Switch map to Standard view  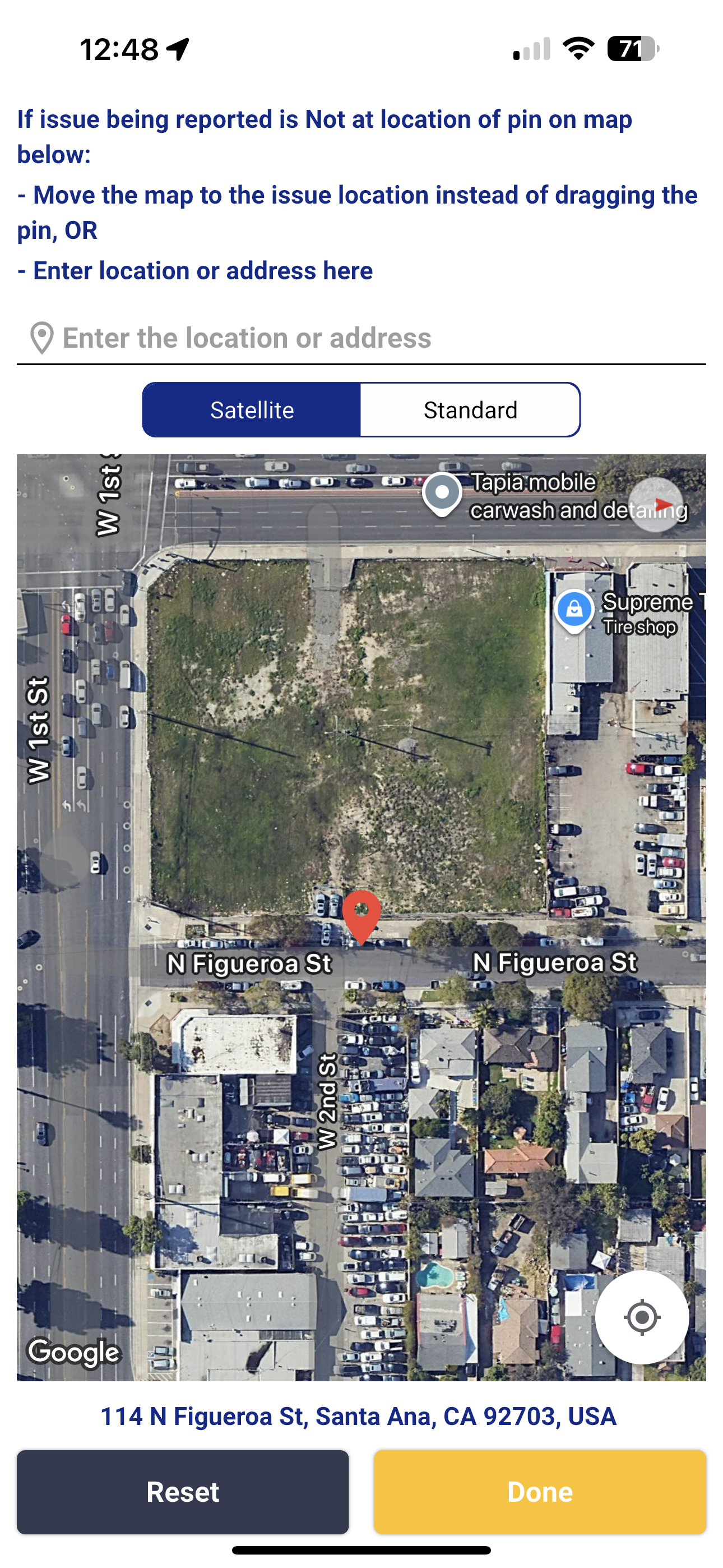(470, 409)
